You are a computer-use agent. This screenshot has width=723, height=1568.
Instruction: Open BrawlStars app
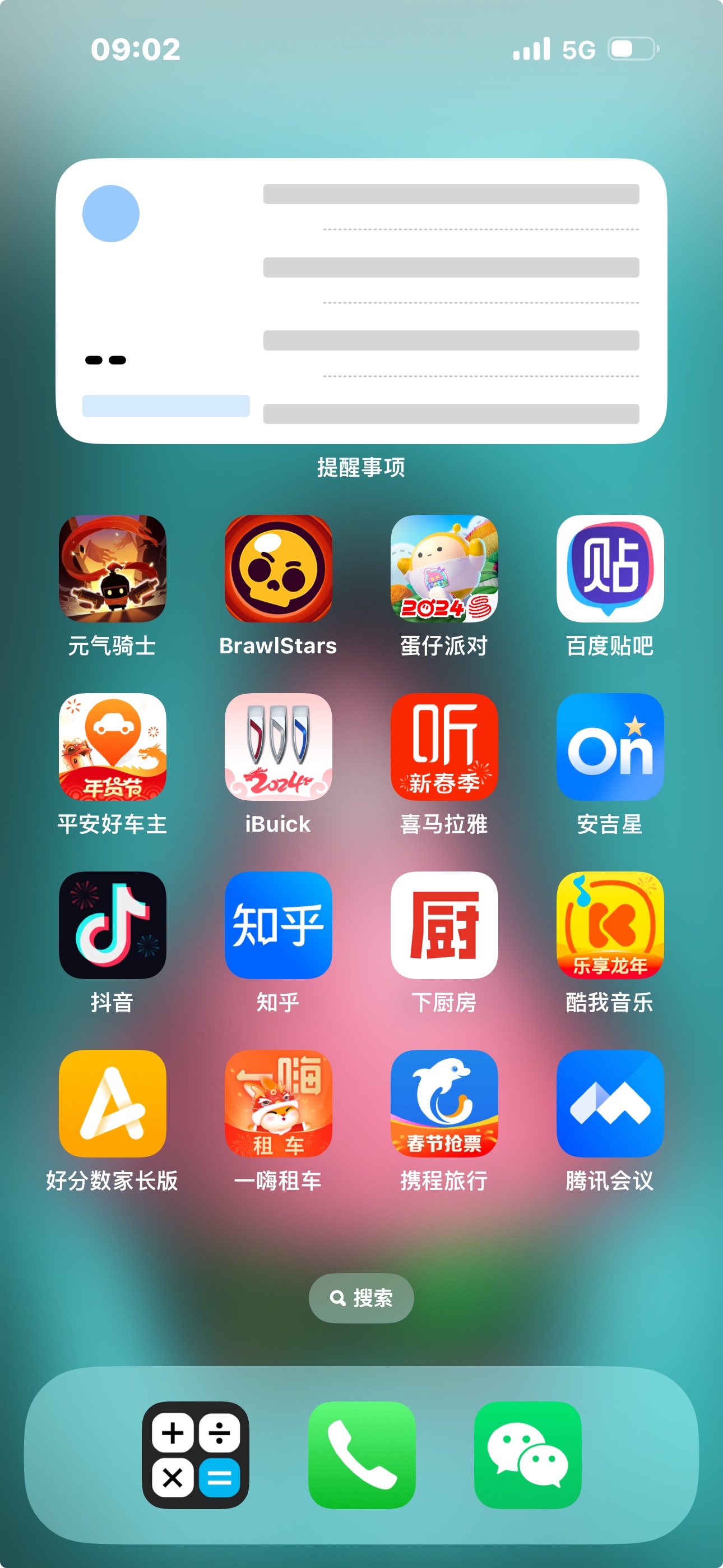[278, 569]
